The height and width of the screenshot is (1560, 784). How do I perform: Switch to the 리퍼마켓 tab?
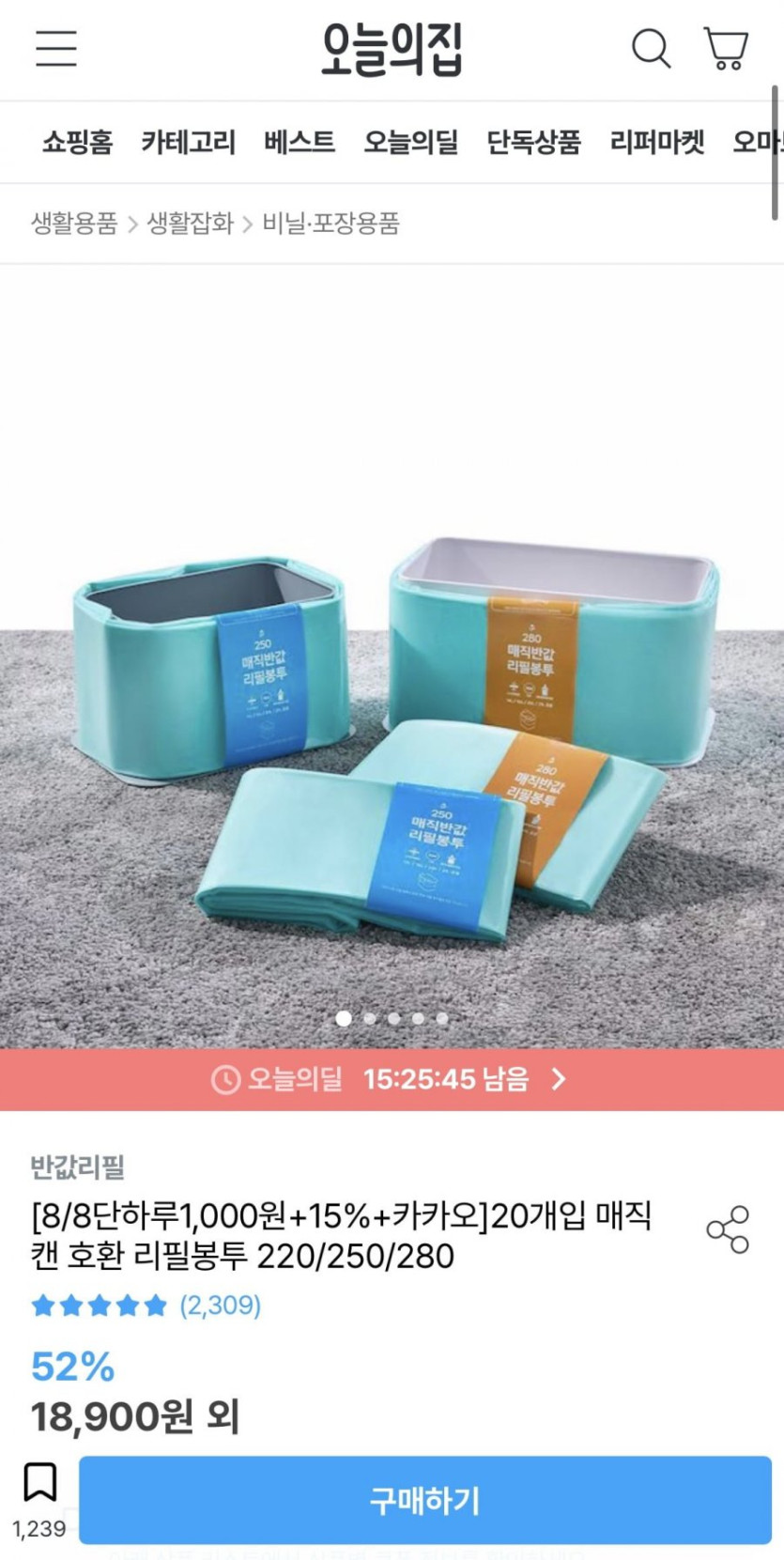657,142
